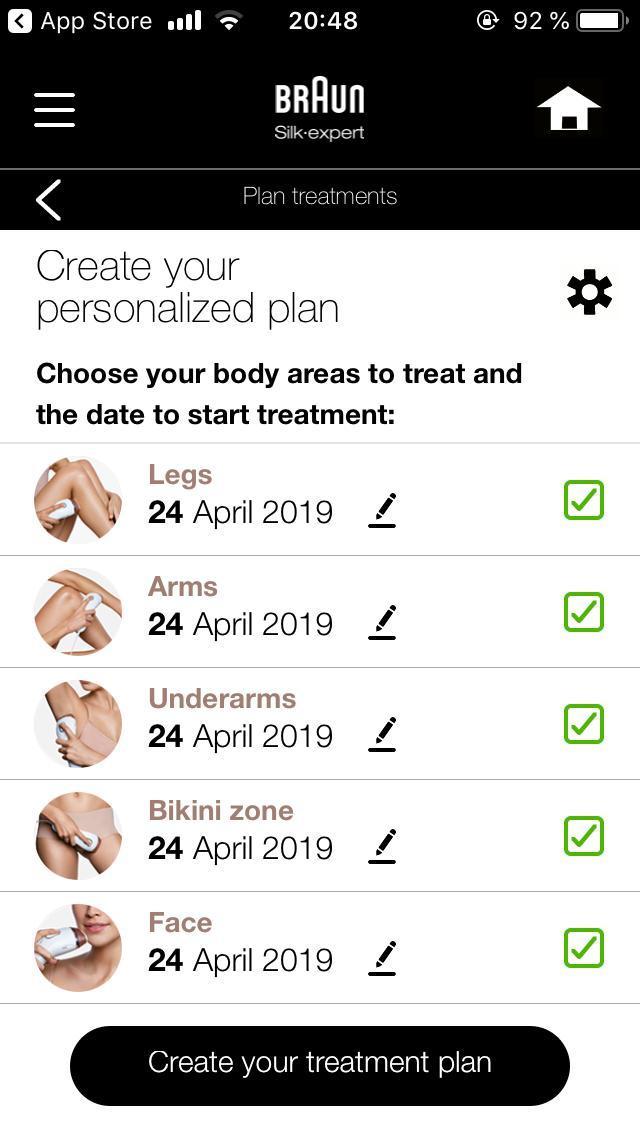This screenshot has height=1136, width=640.
Task: Open the hamburger menu
Action: click(x=54, y=109)
